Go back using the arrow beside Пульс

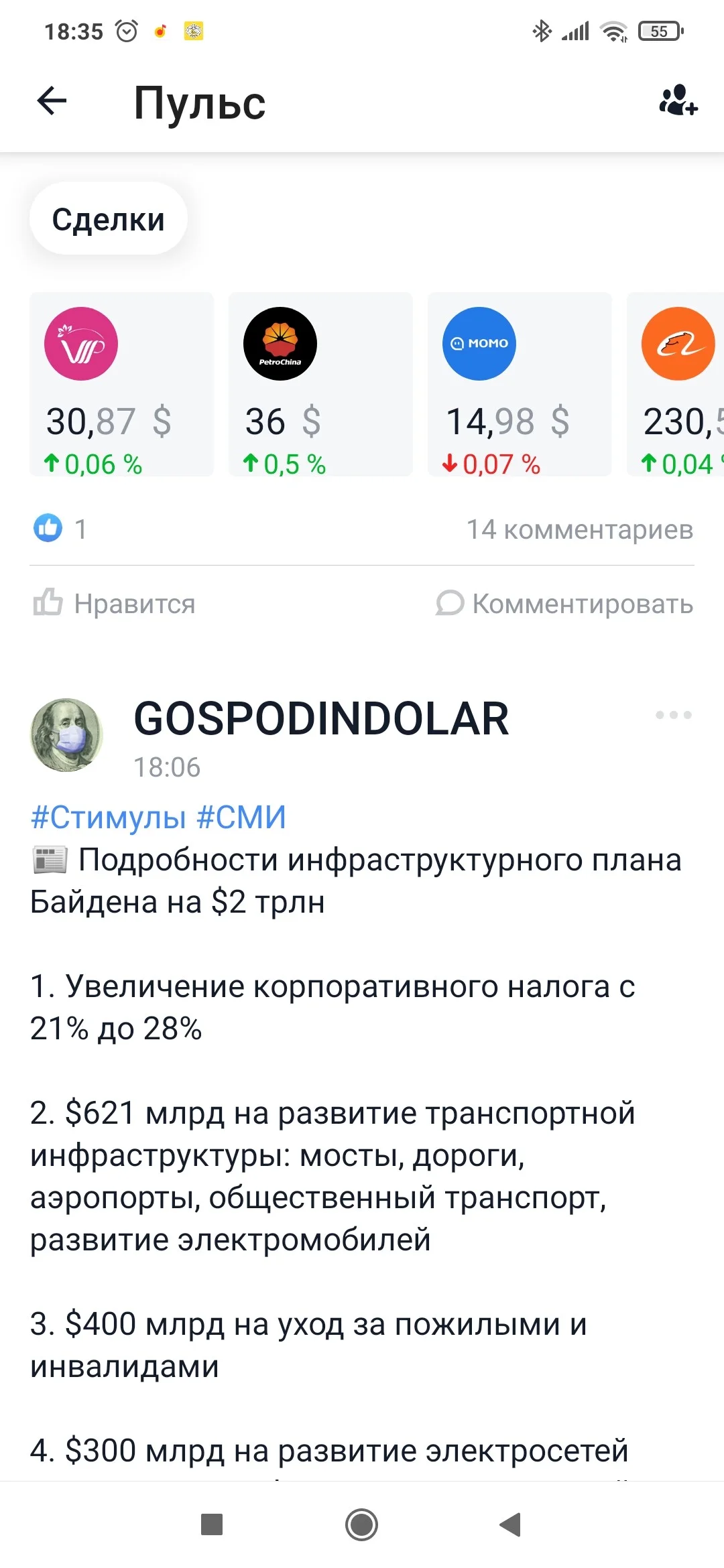[52, 102]
